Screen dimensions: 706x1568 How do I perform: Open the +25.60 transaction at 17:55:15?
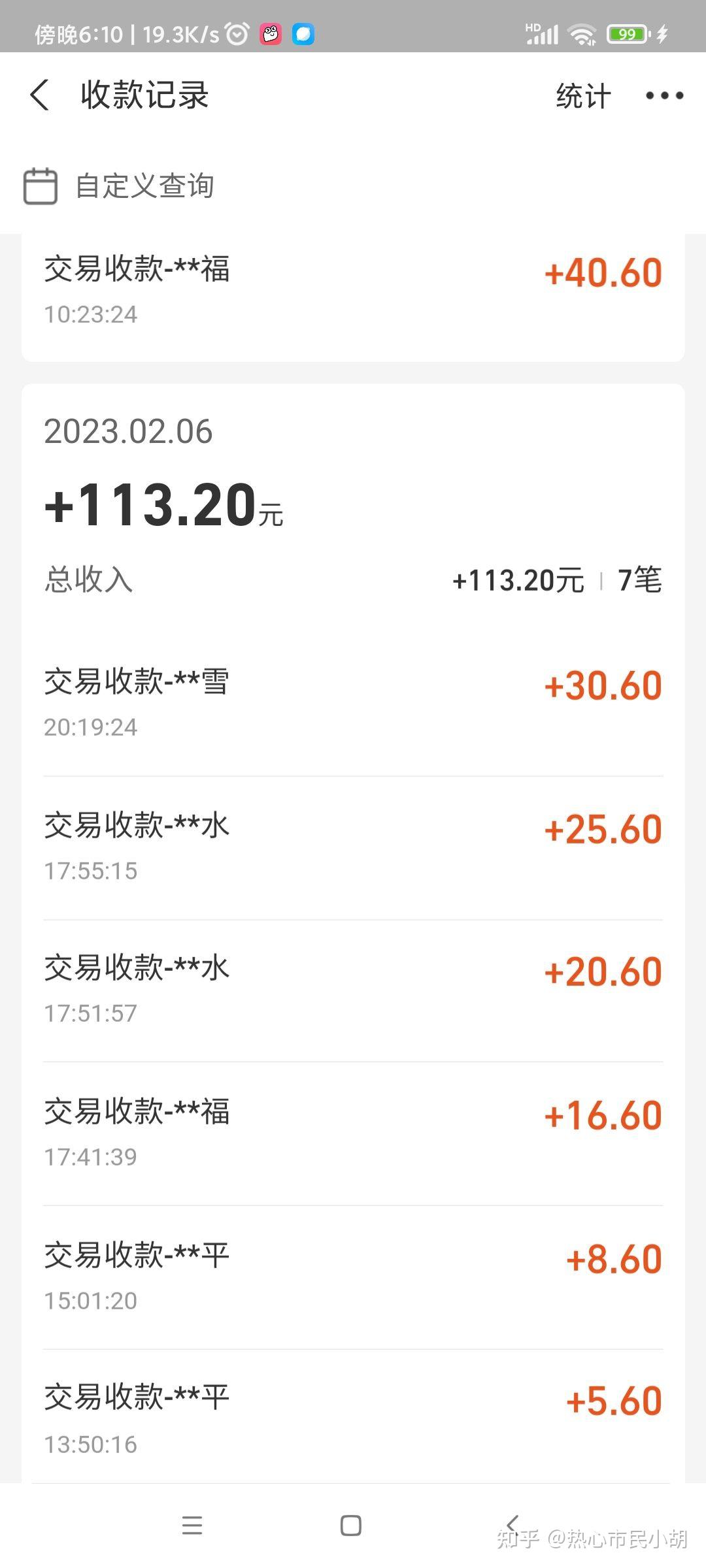pos(353,847)
